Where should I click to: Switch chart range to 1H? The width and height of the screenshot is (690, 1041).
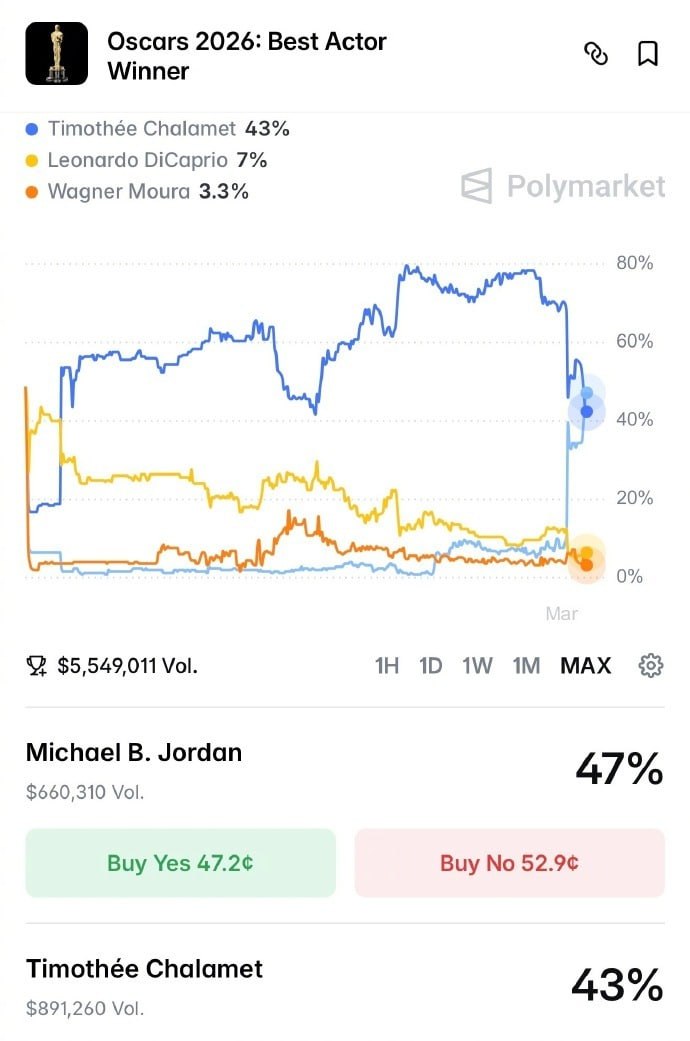(x=387, y=666)
